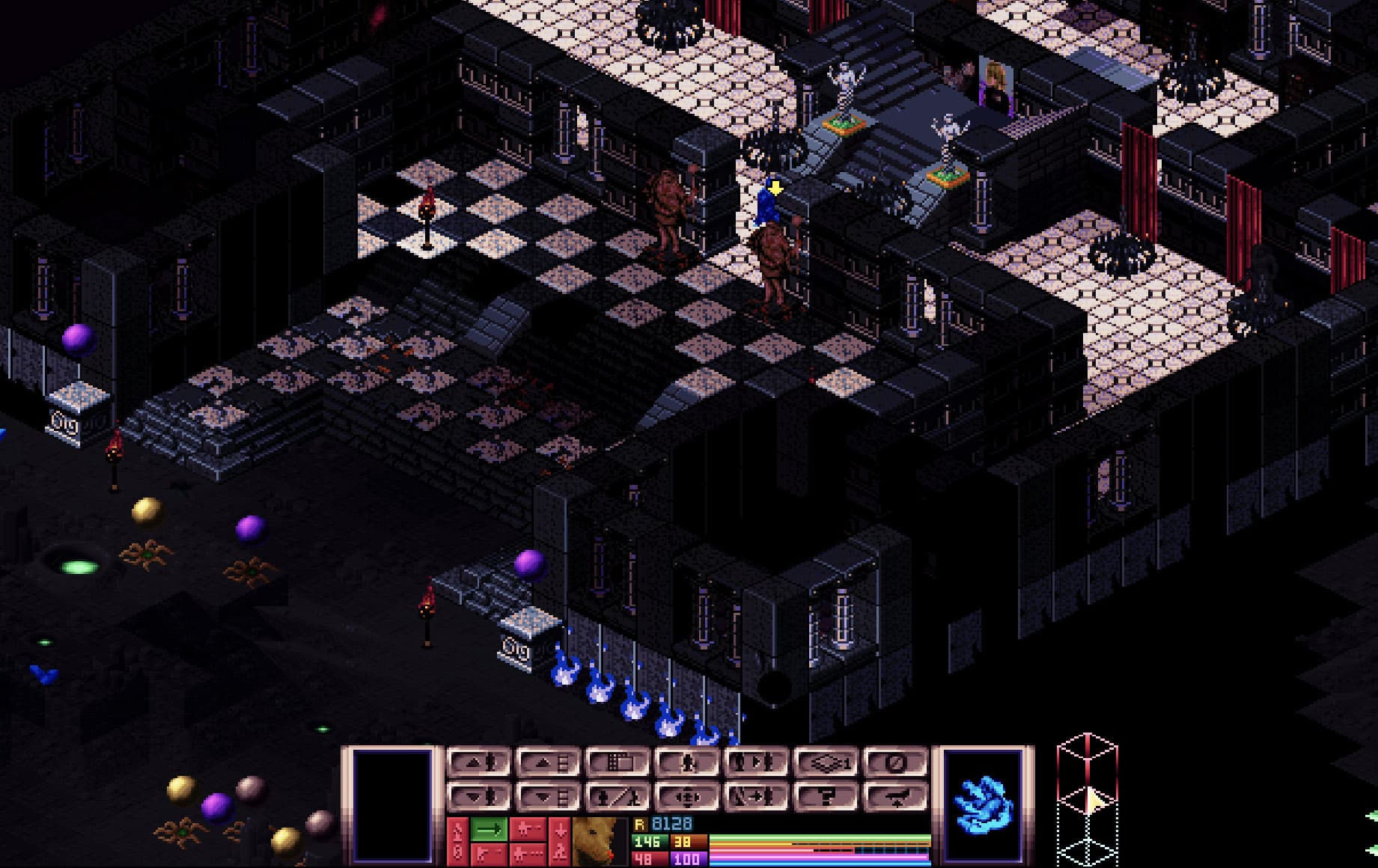The height and width of the screenshot is (868, 1378).
Task: Toggle kneel or stand for the unit
Action: [618, 796]
